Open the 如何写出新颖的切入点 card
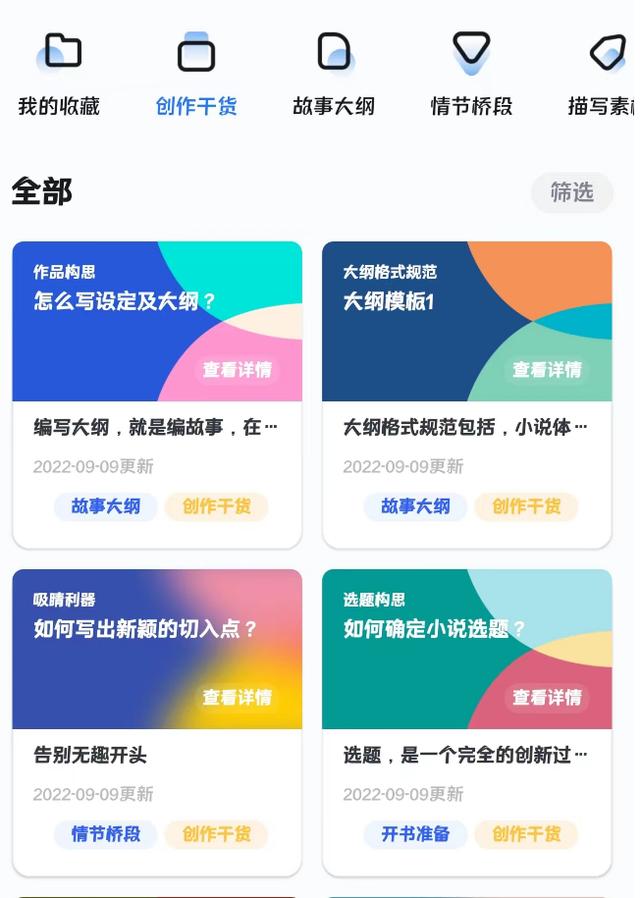Image resolution: width=640 pixels, height=898 pixels. (x=157, y=648)
